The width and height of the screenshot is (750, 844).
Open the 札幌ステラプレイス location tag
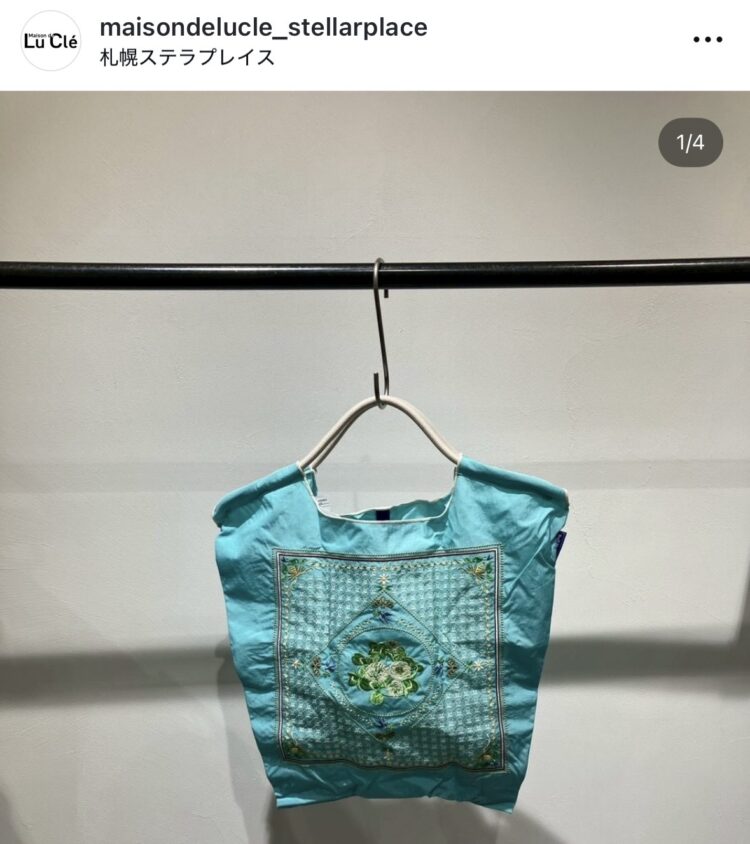coord(187,57)
